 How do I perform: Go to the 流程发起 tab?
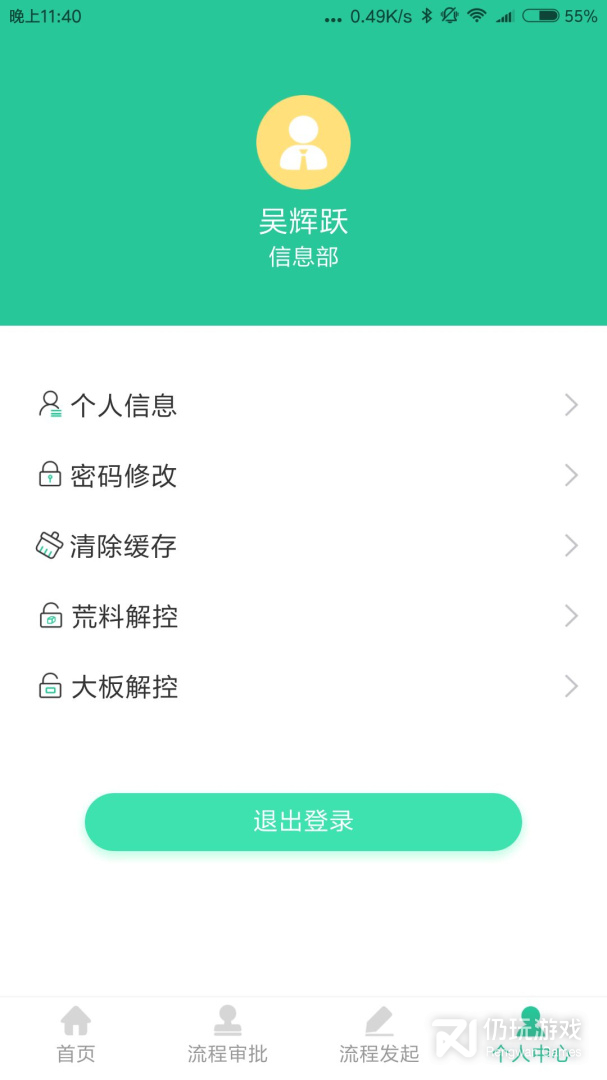tap(379, 1035)
